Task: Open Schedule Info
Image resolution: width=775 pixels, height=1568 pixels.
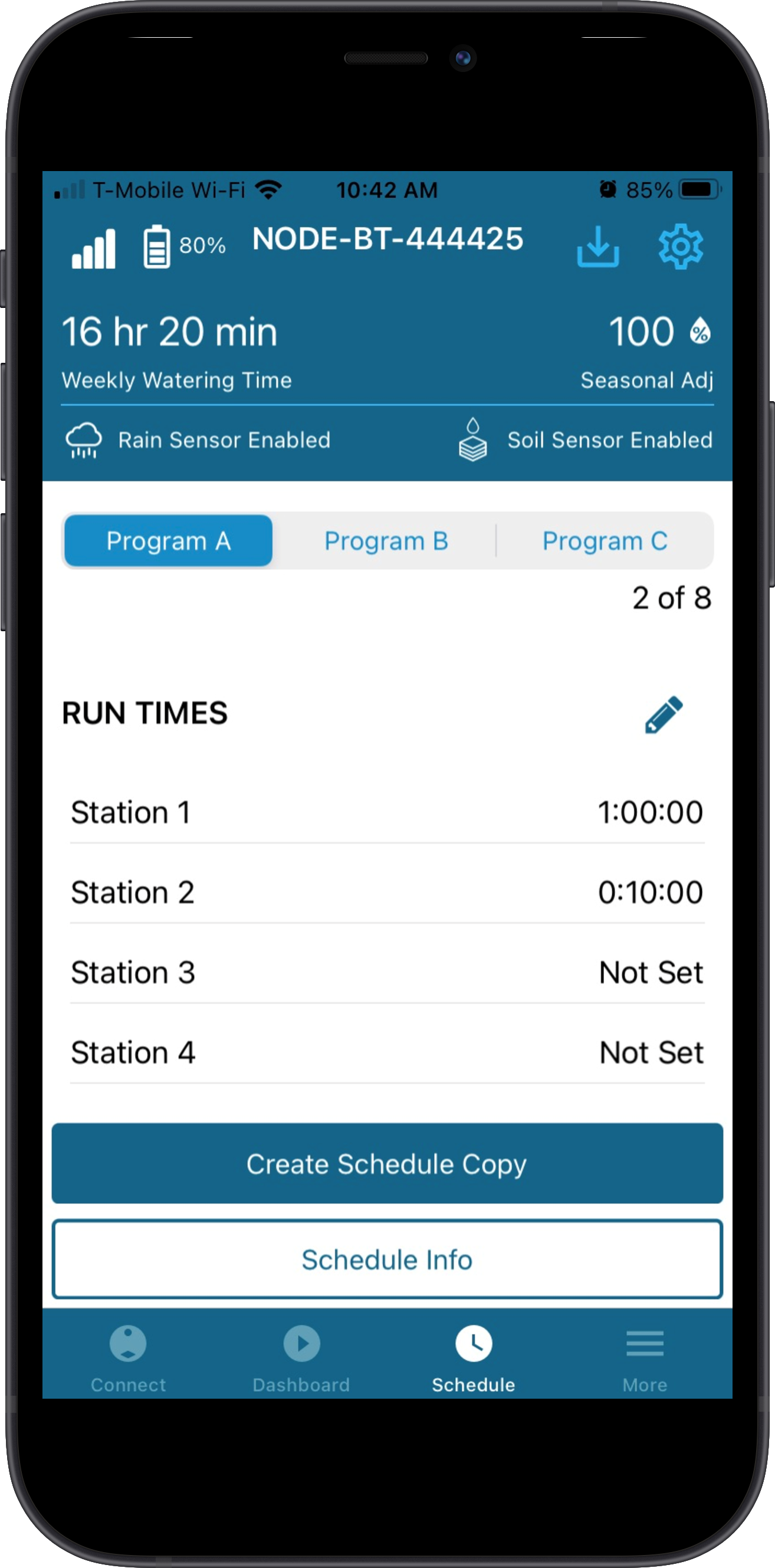Action: tap(387, 1259)
